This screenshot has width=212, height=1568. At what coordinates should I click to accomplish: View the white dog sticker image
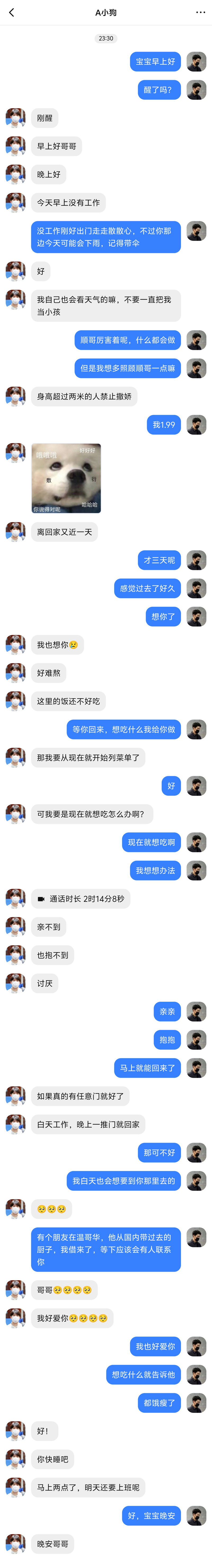tap(66, 478)
